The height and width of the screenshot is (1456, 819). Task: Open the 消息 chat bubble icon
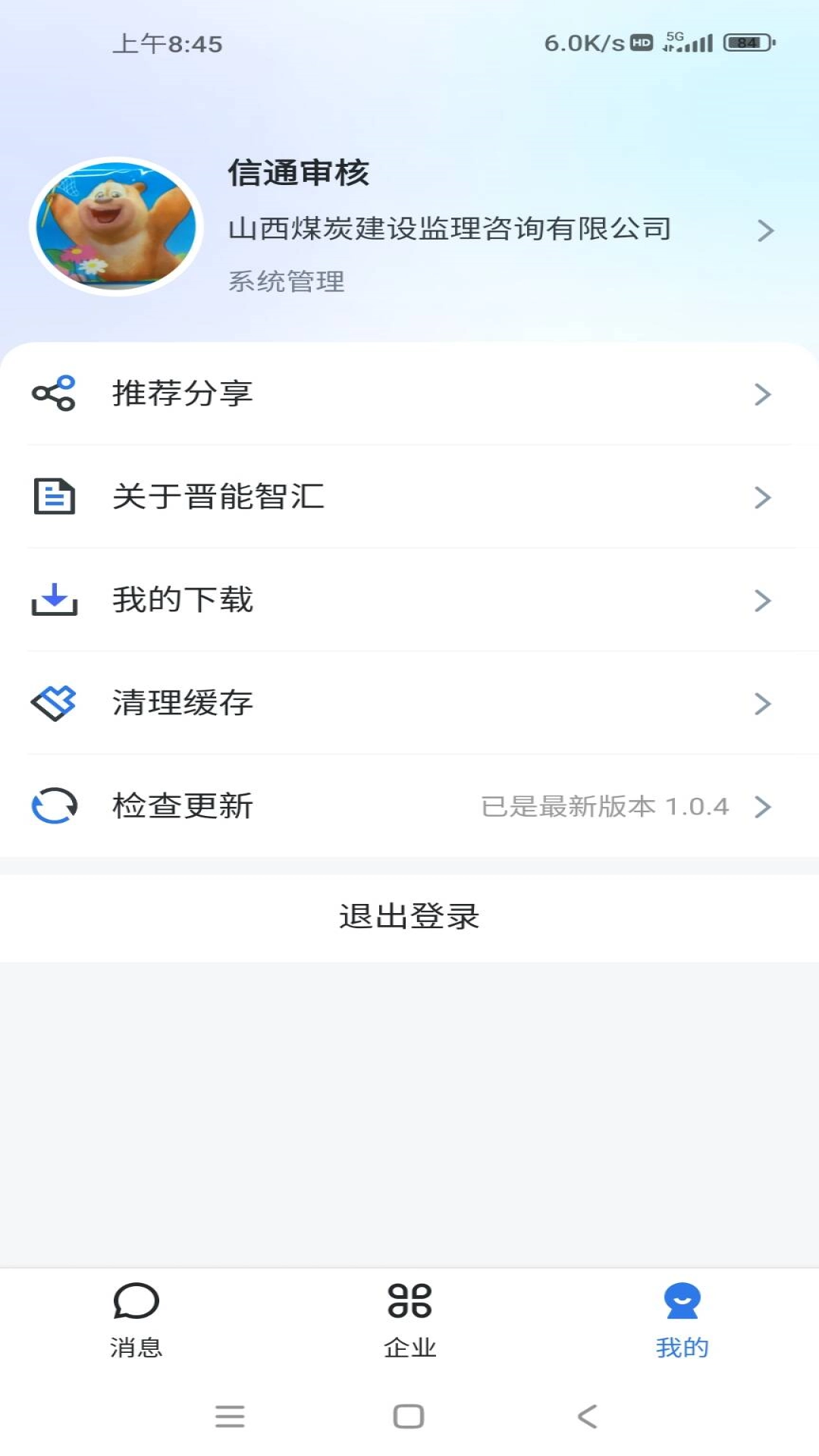point(136,1301)
